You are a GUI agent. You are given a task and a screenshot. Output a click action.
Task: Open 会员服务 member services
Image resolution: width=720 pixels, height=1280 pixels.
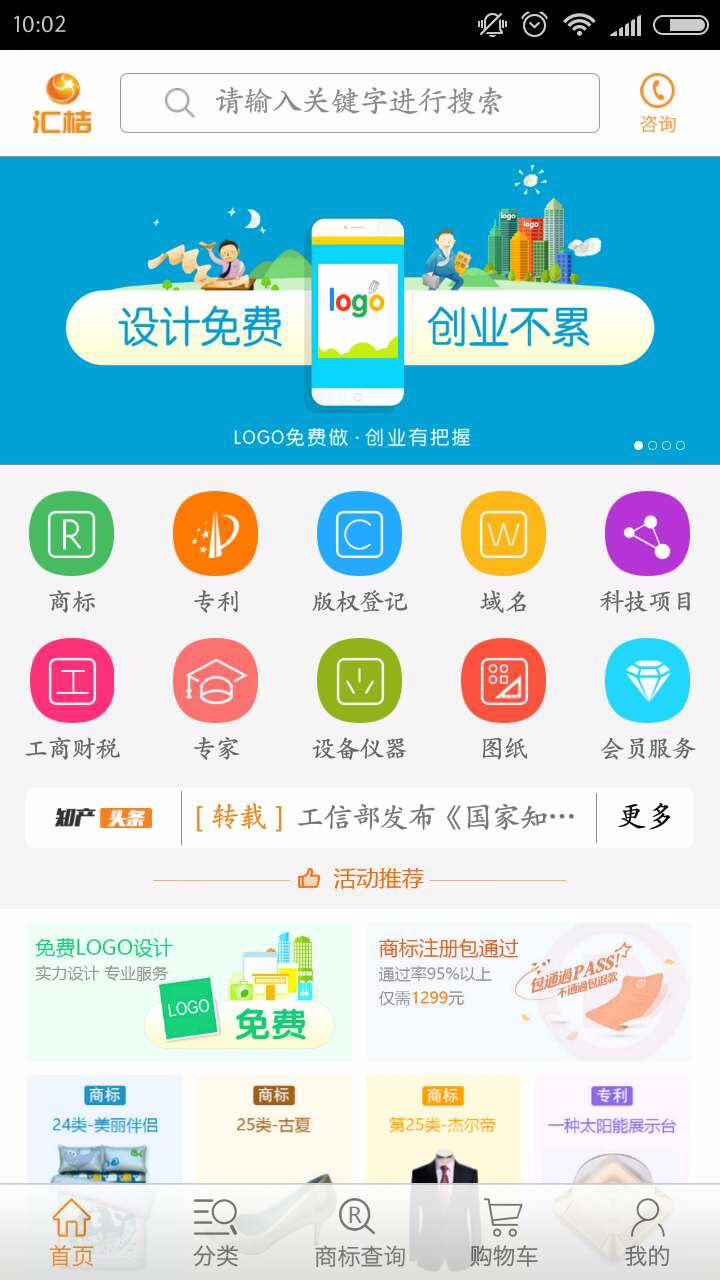coord(647,699)
